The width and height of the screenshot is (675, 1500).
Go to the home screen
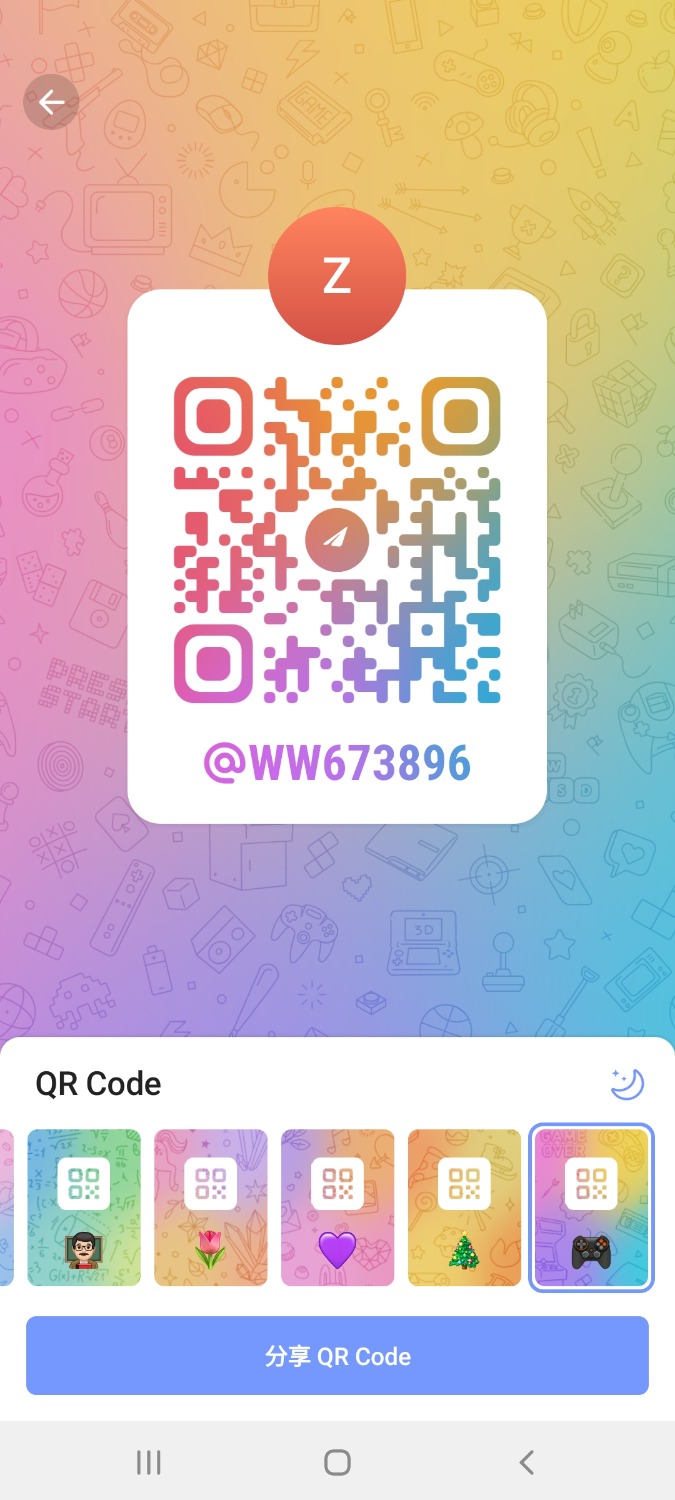pos(337,1463)
